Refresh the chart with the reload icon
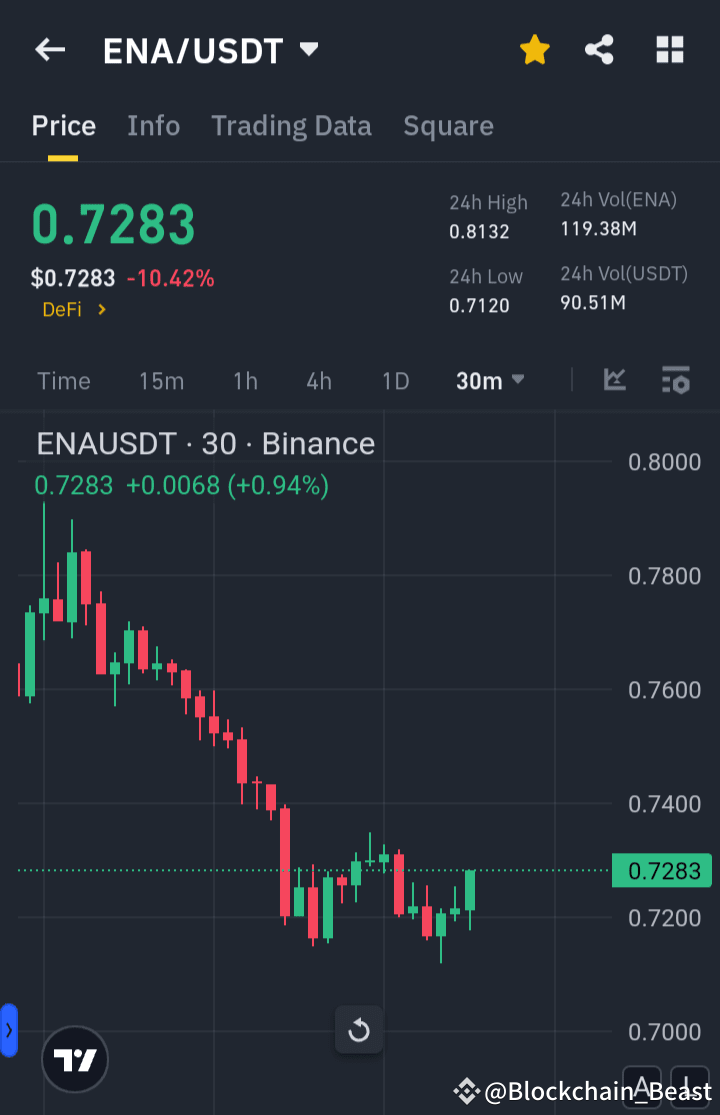Screen dimensions: 720x1115 pos(359,1030)
